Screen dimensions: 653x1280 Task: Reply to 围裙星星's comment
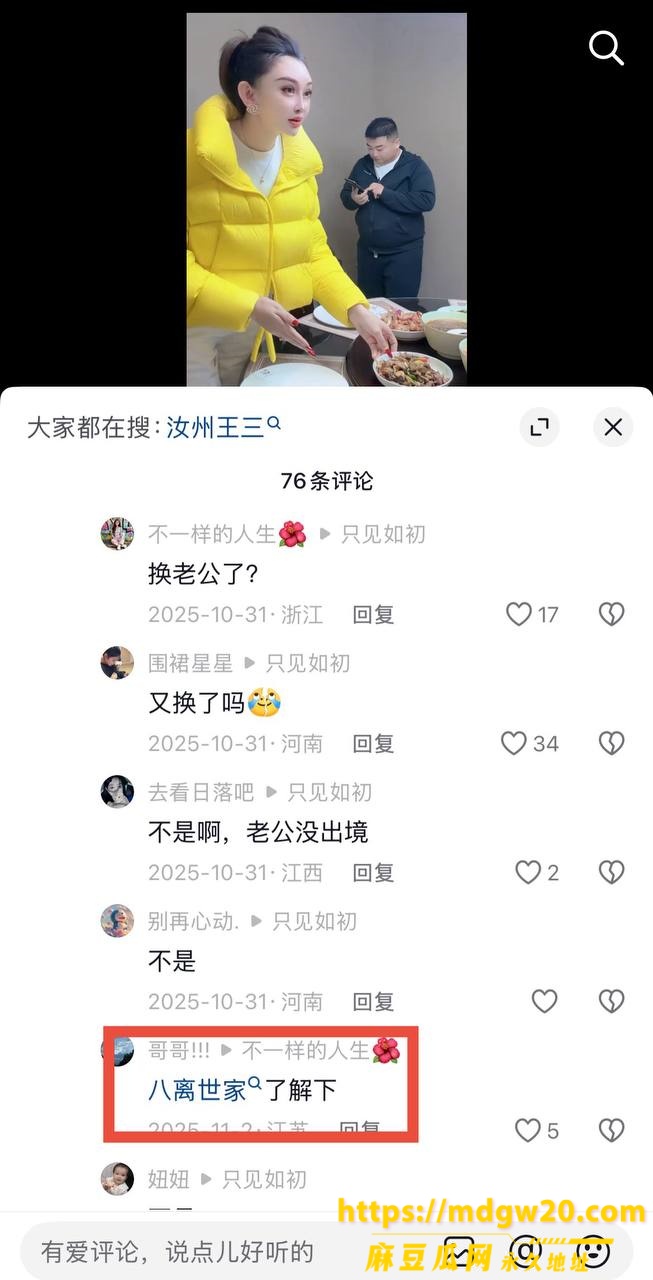[373, 743]
